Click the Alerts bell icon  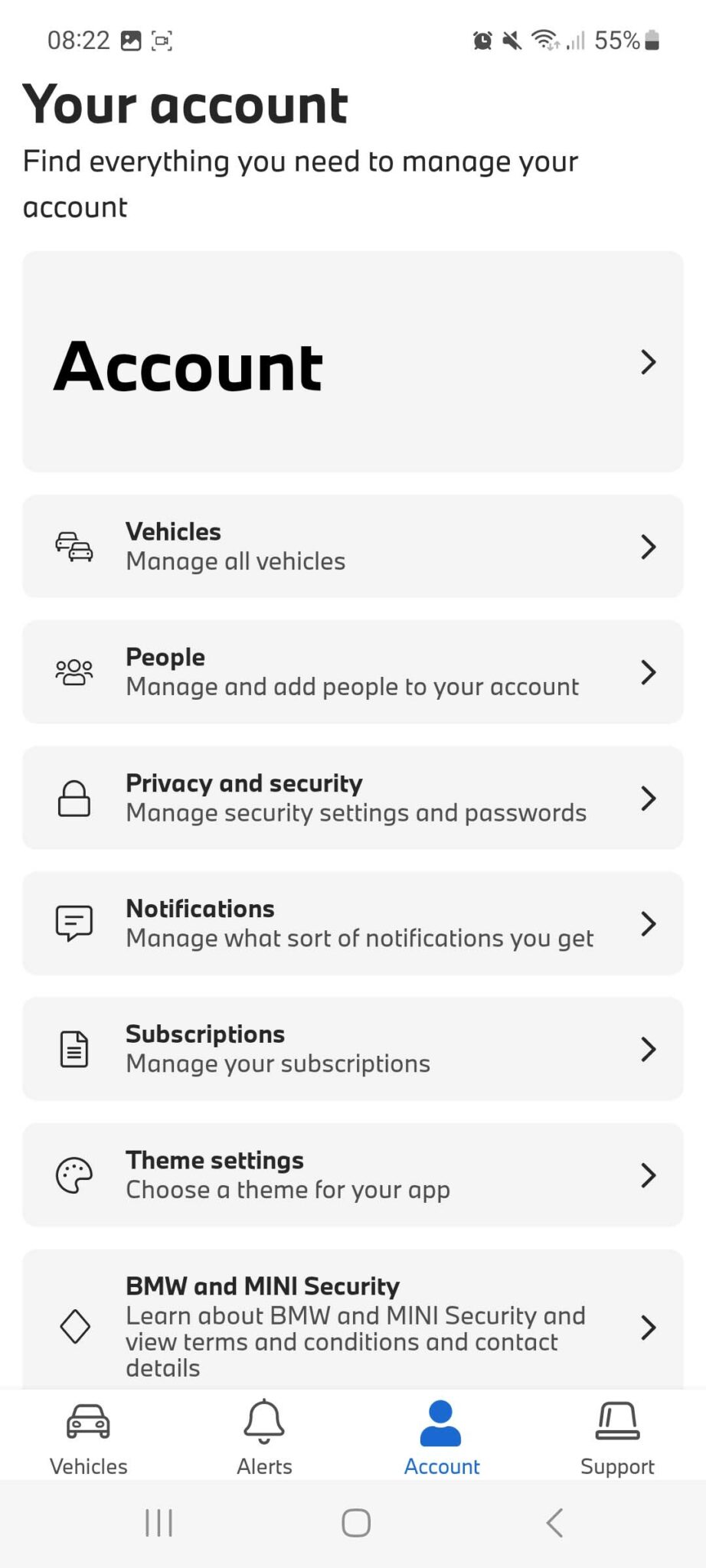264,1420
